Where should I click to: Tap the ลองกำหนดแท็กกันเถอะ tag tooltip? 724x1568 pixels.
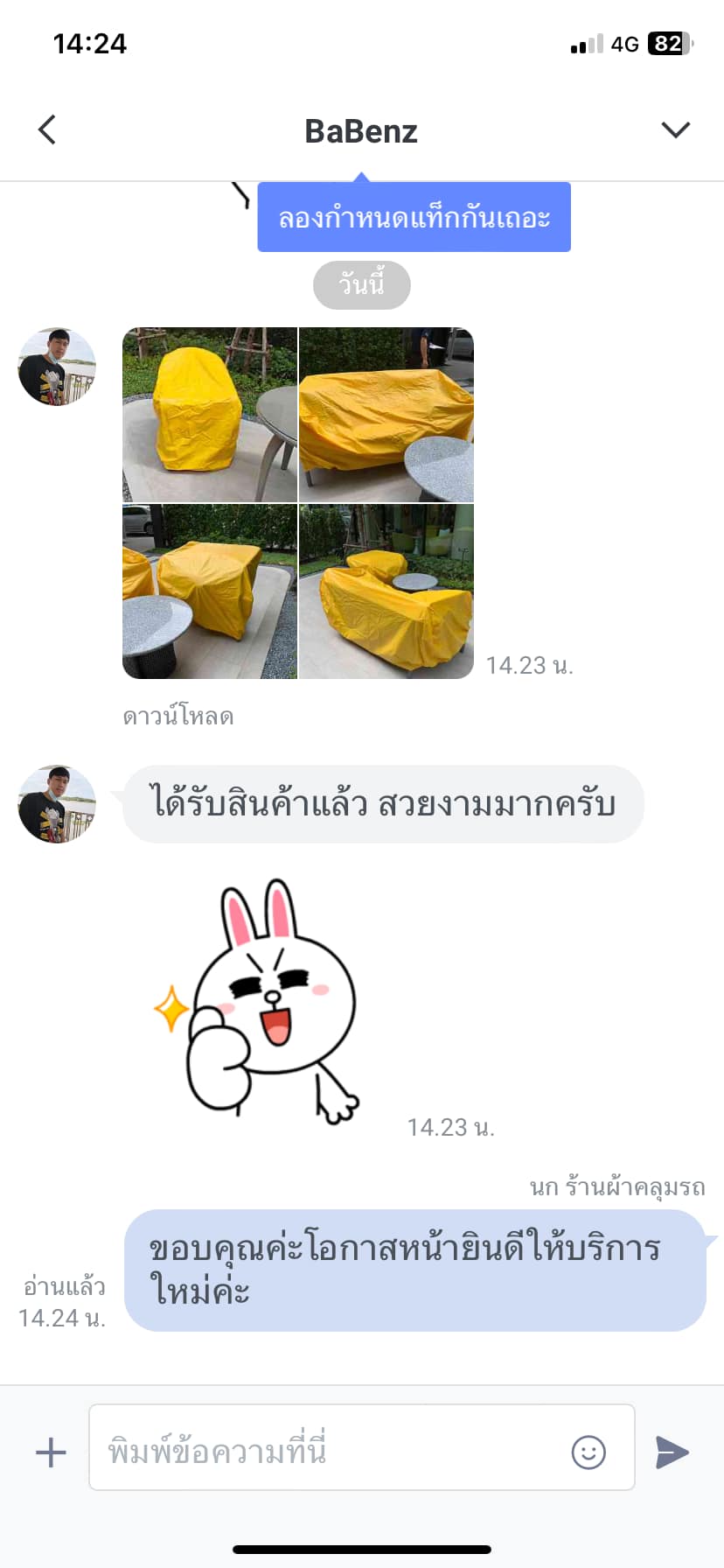point(414,217)
